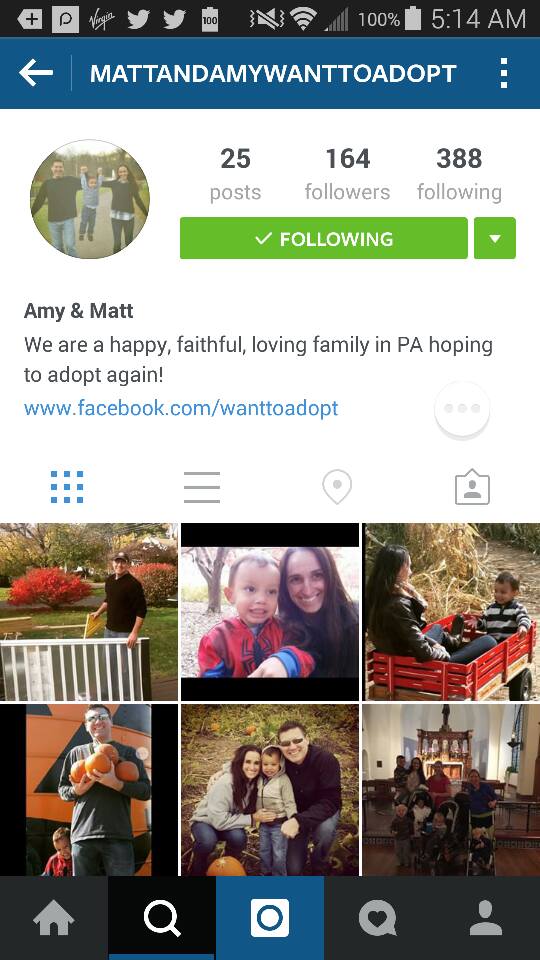Expand the dropdown arrow beside Following

coord(495,238)
